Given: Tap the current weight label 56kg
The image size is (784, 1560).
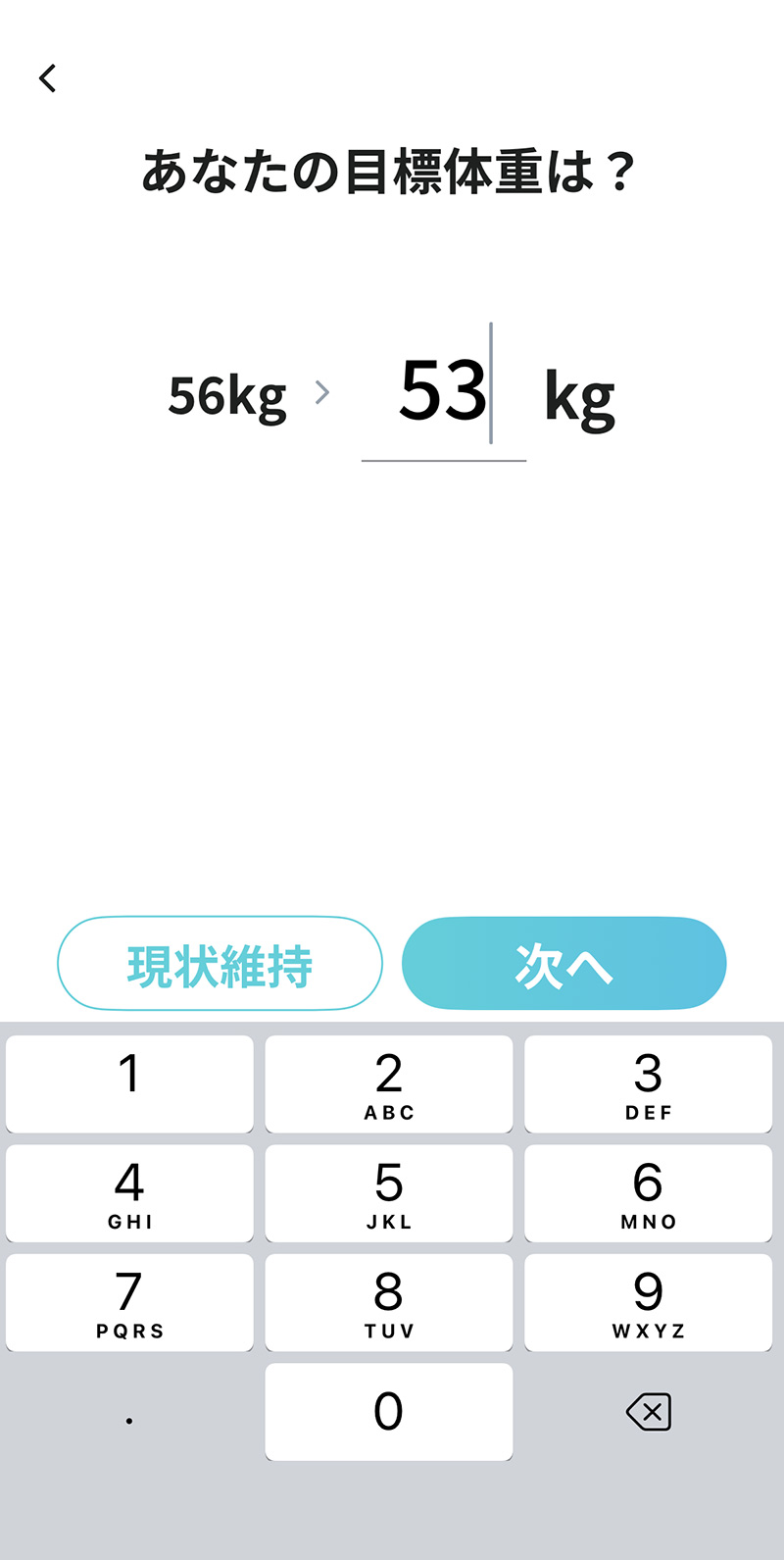Looking at the screenshot, I should [226, 395].
